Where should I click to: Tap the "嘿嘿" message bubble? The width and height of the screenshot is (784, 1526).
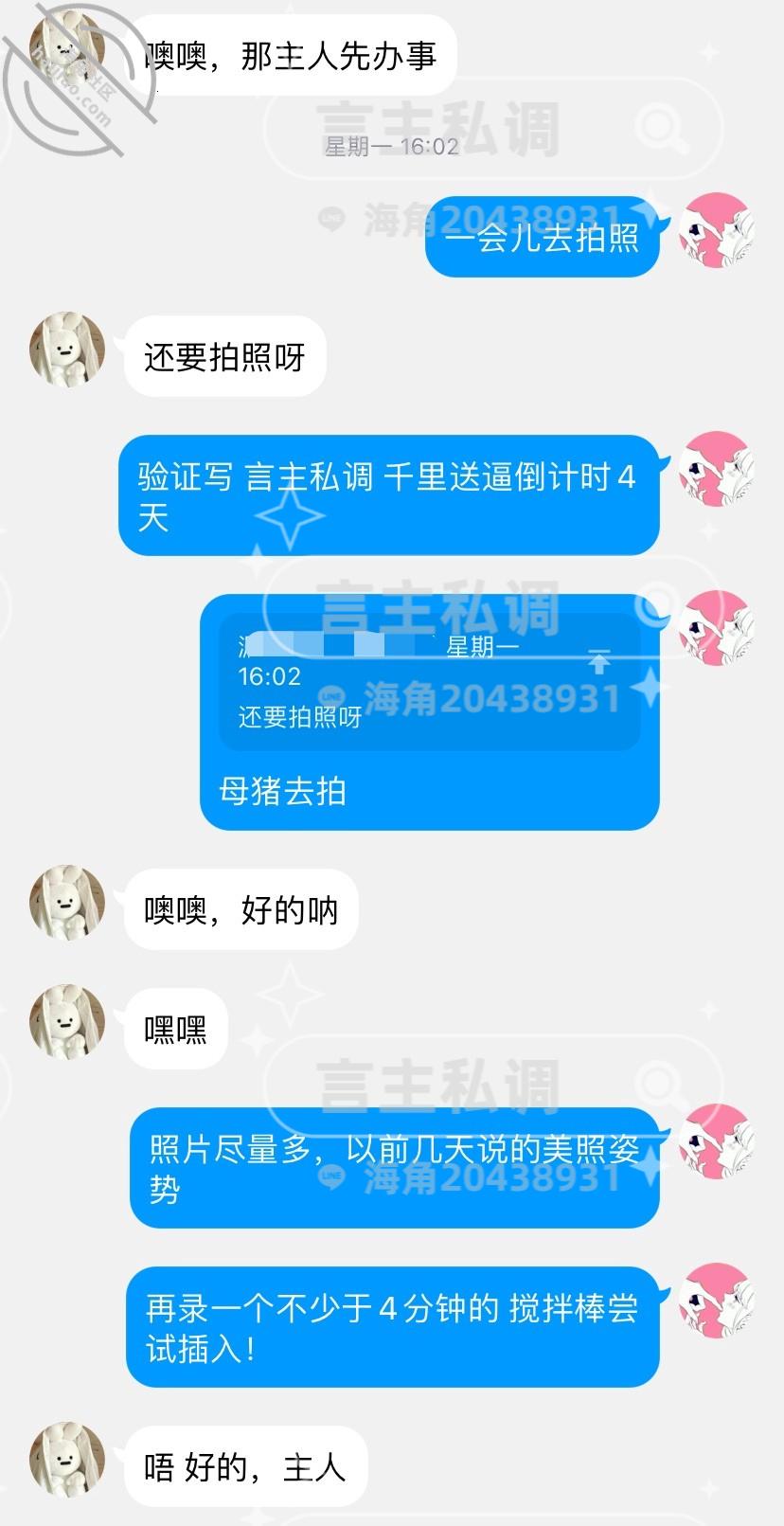tap(174, 1030)
